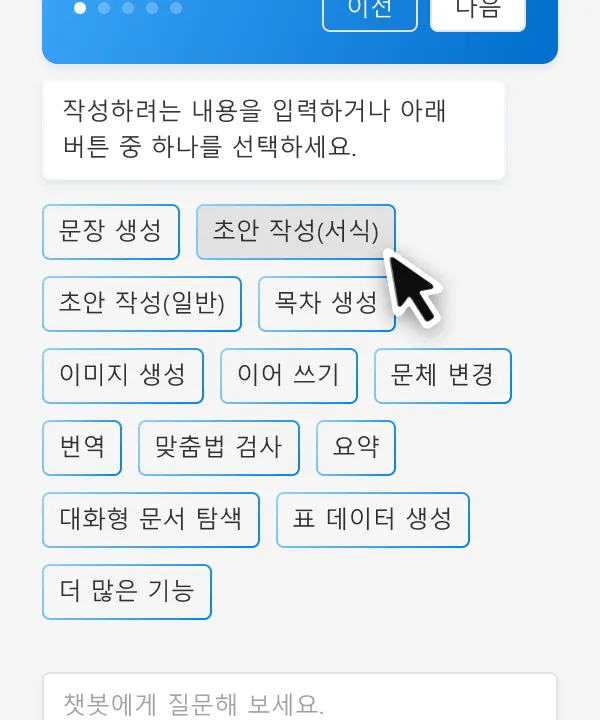Tap the 다음 (next) button
Screen dimensions: 600x720
coord(477,12)
